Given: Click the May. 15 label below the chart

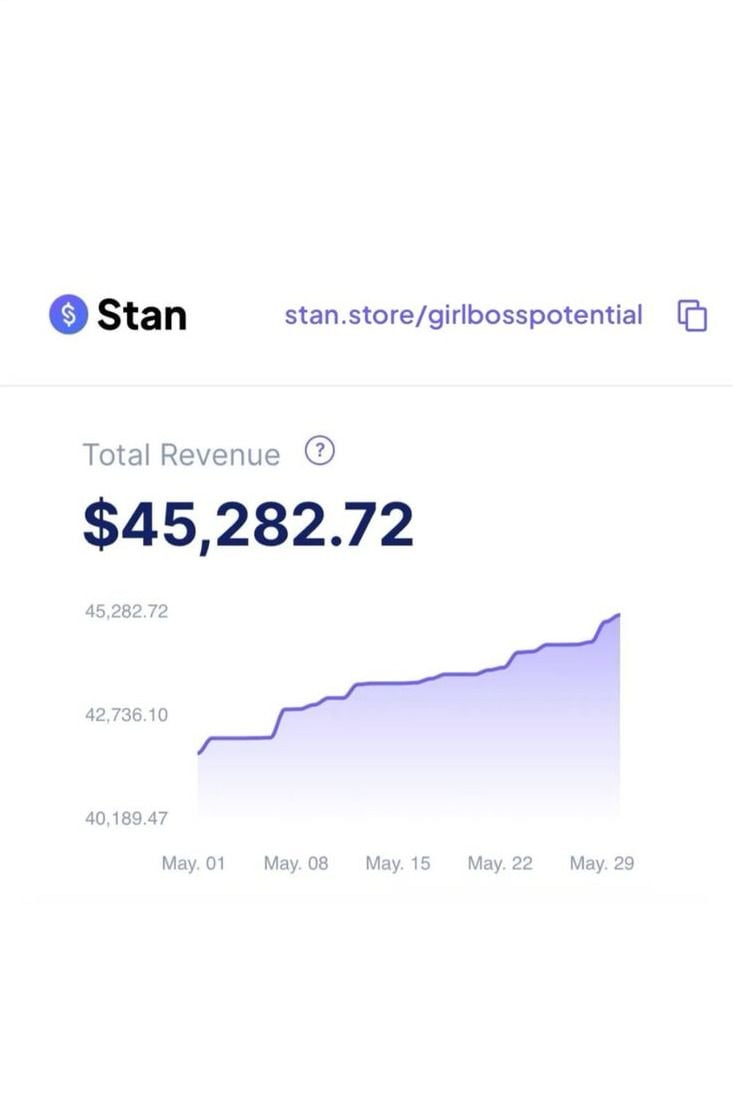Looking at the screenshot, I should point(398,862).
